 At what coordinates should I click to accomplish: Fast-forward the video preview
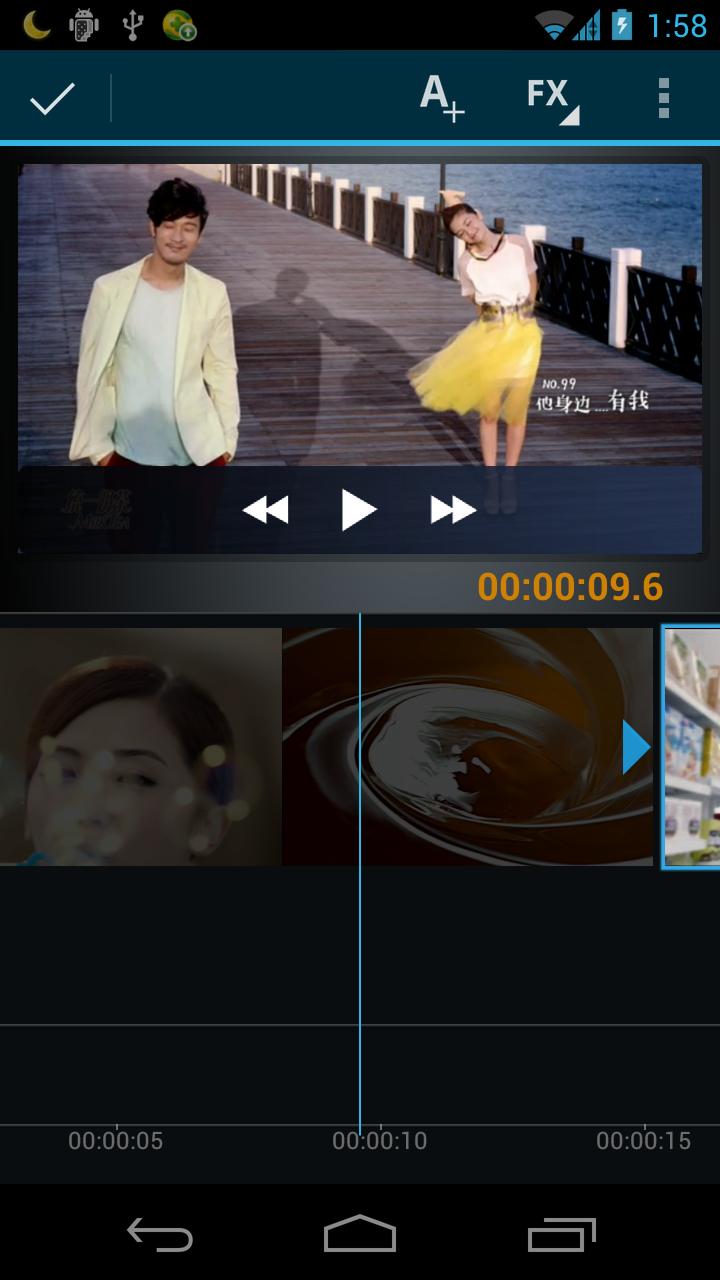coord(452,510)
